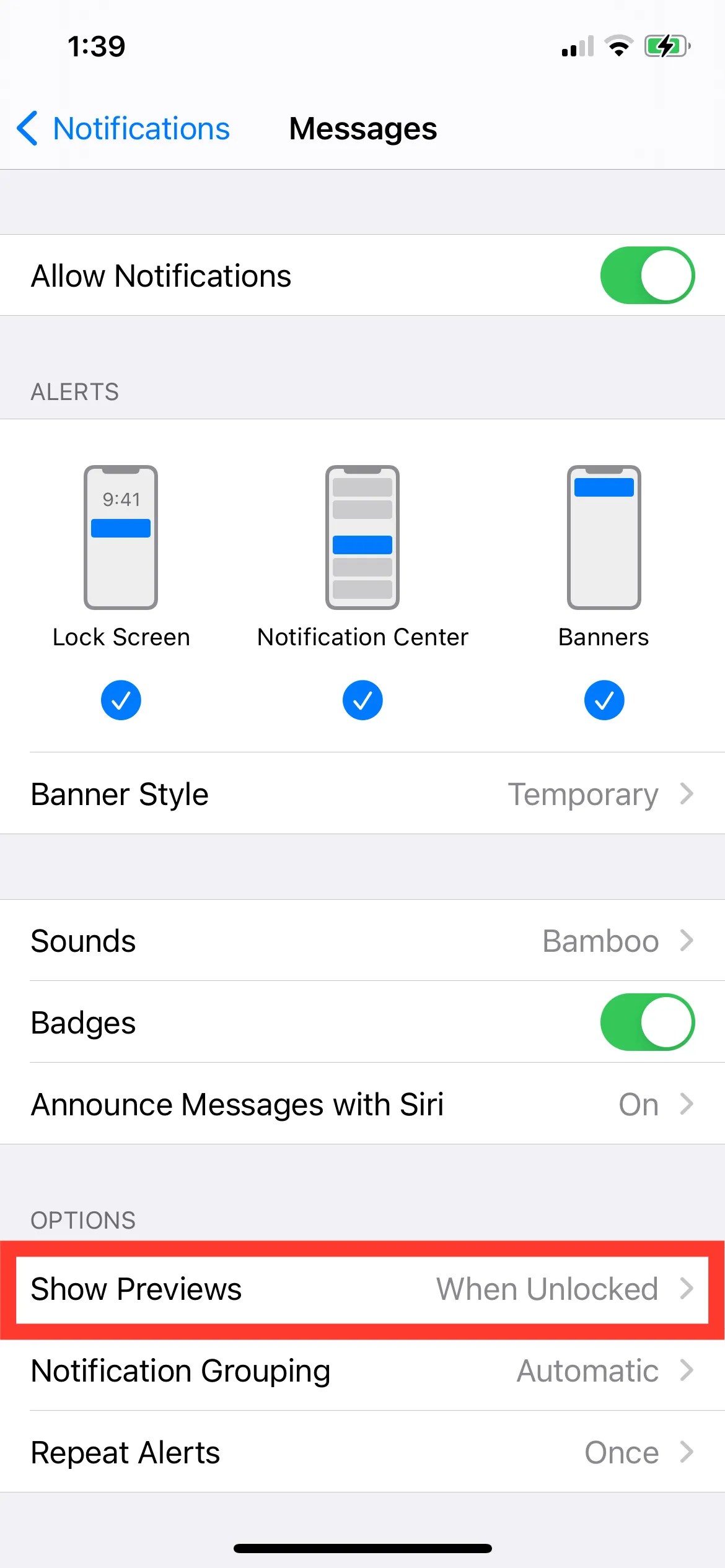Uncheck Banners alerts
725x1568 pixels.
tap(604, 700)
